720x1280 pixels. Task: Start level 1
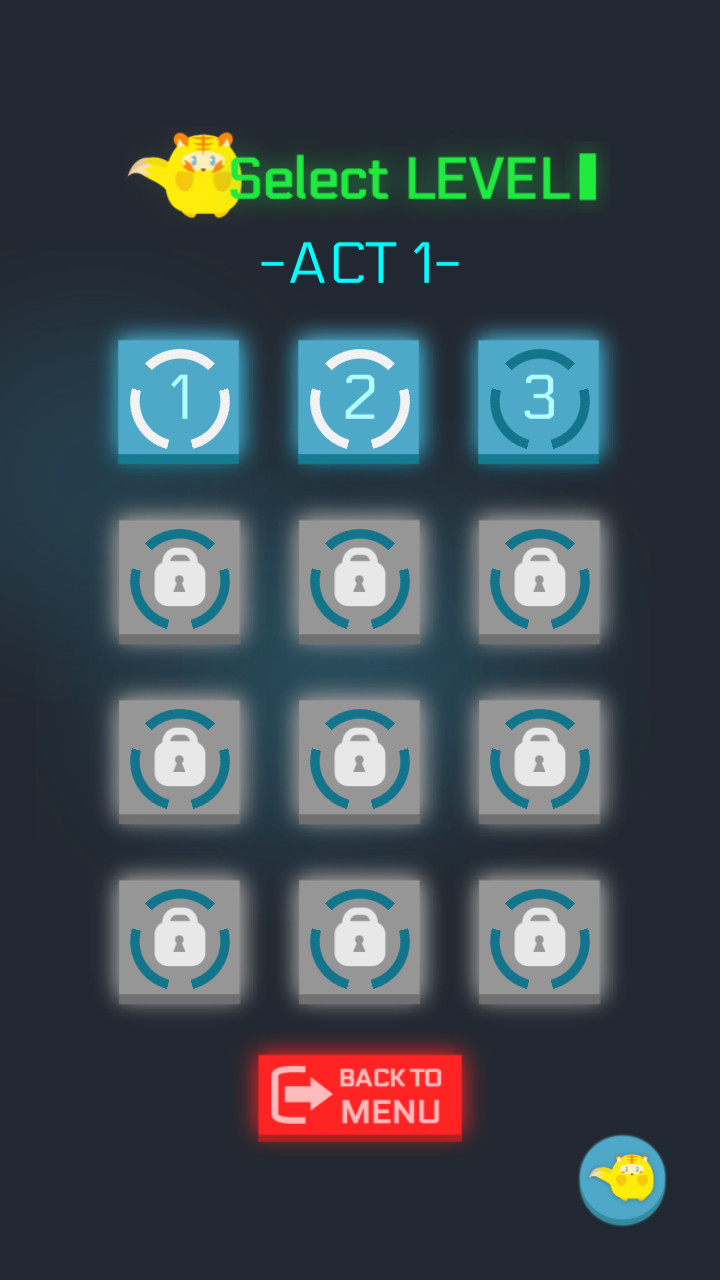coord(179,399)
